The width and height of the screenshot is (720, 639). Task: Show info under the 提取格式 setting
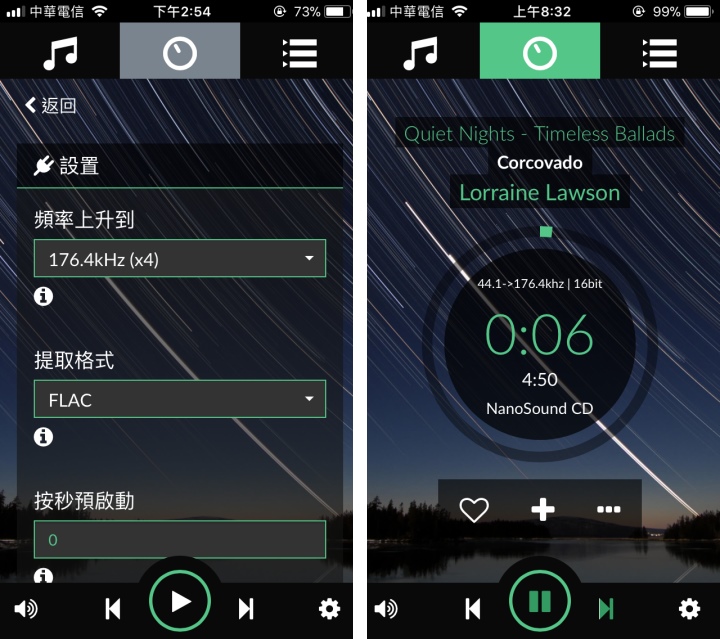point(43,437)
